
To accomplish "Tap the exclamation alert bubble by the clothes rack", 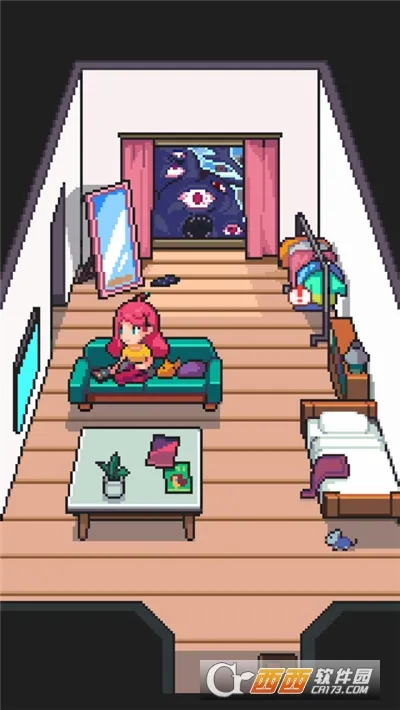I will (x=299, y=295).
